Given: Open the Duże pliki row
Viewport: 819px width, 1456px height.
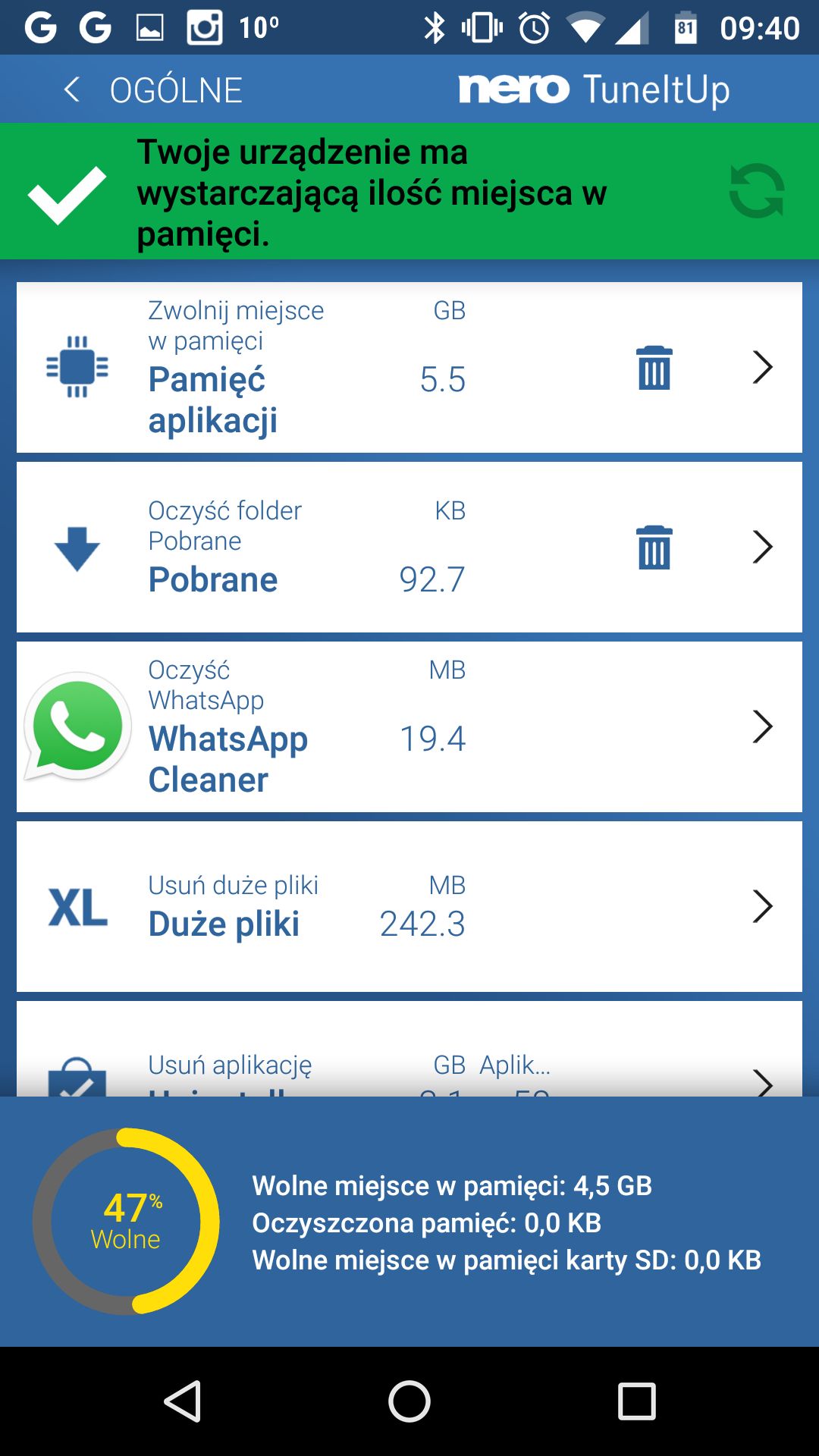Looking at the screenshot, I should coord(409,906).
